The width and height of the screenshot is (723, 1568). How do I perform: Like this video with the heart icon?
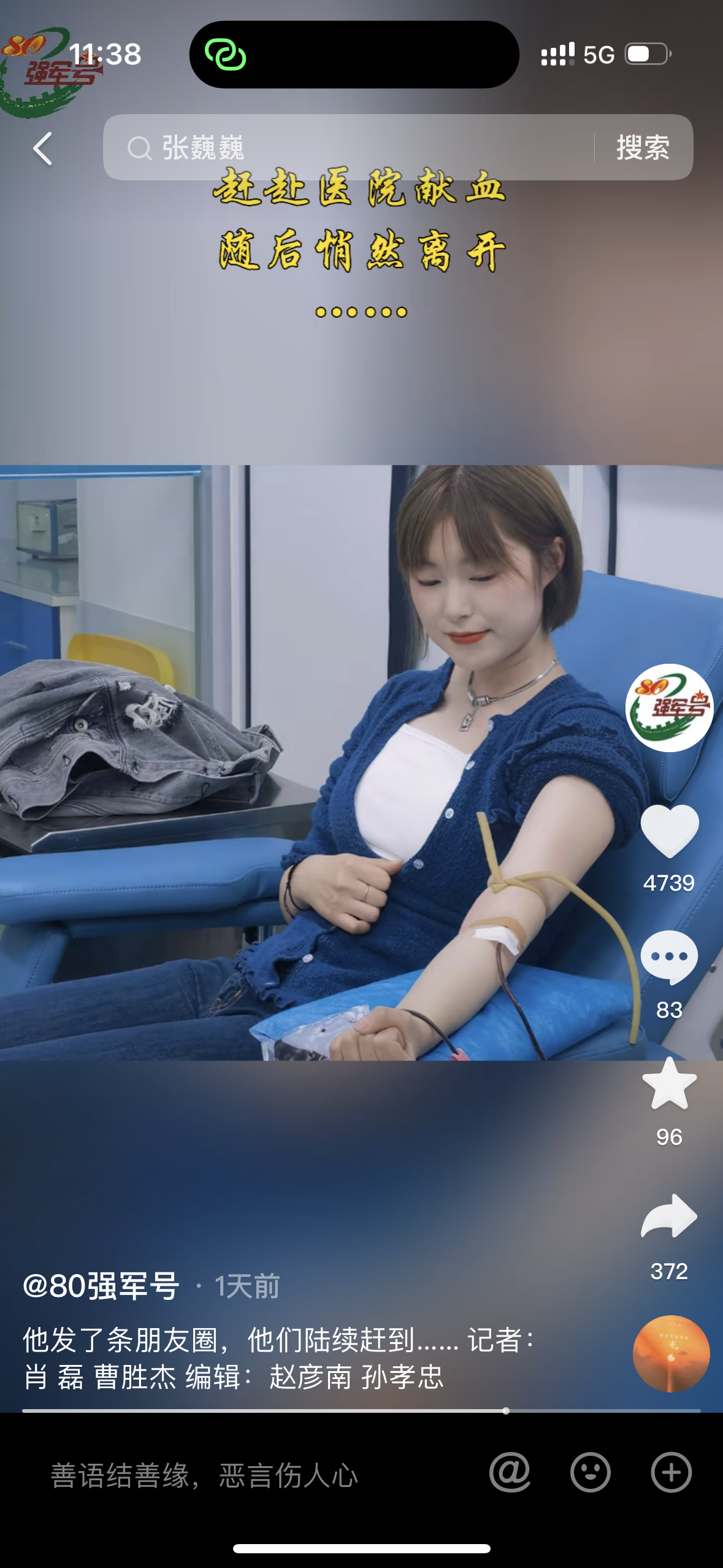(669, 831)
